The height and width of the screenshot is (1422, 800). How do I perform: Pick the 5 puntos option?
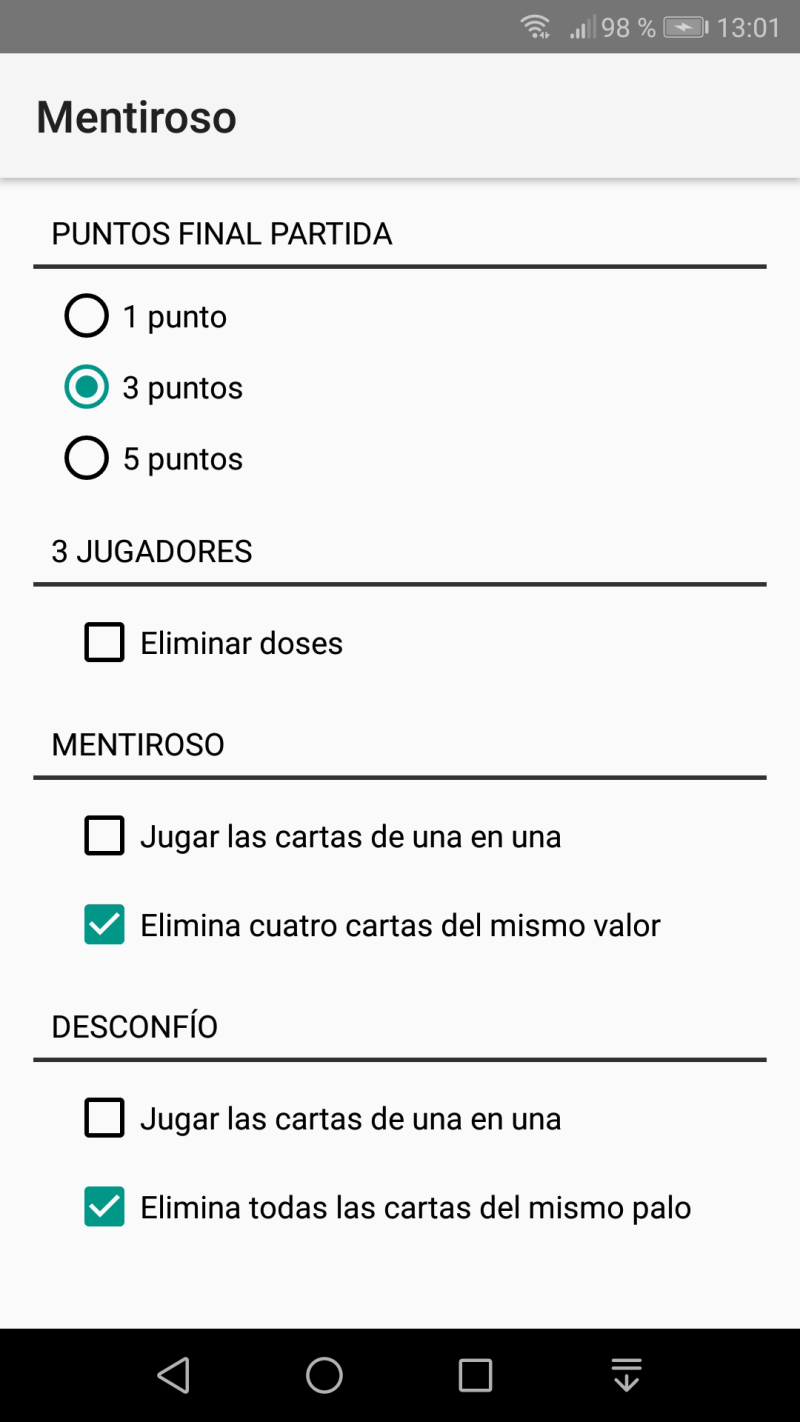click(x=87, y=459)
